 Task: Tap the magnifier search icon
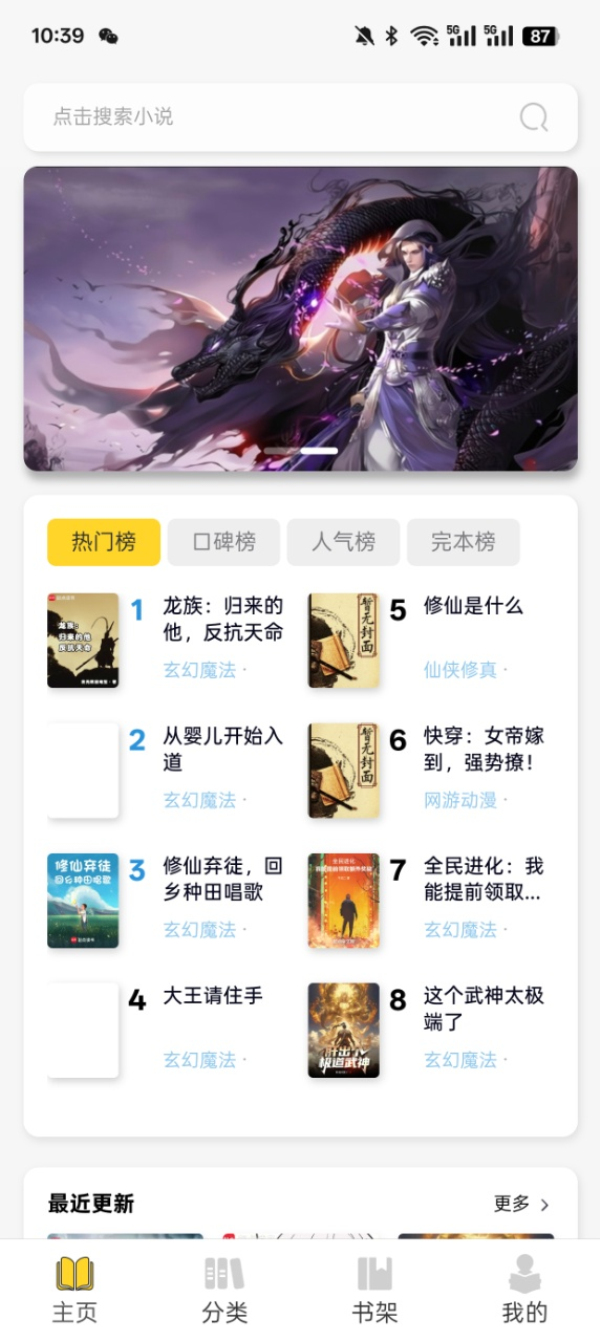click(534, 118)
